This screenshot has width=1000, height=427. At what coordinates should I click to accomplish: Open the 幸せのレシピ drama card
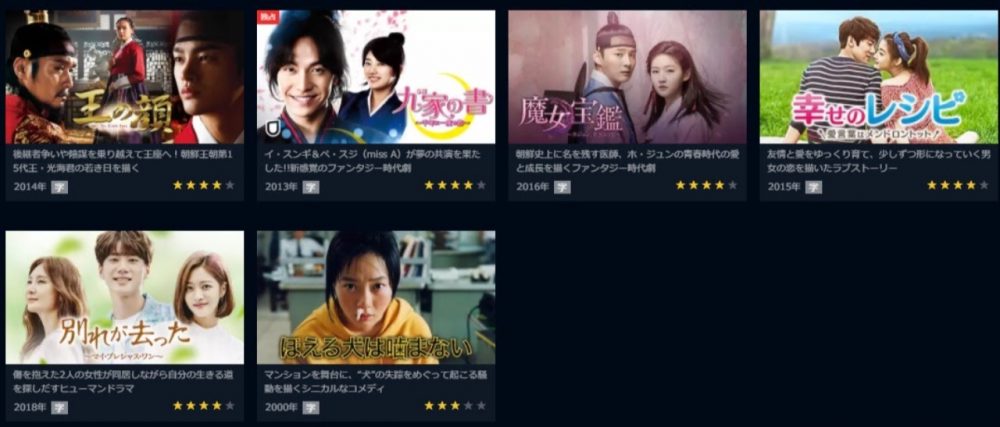[879, 78]
